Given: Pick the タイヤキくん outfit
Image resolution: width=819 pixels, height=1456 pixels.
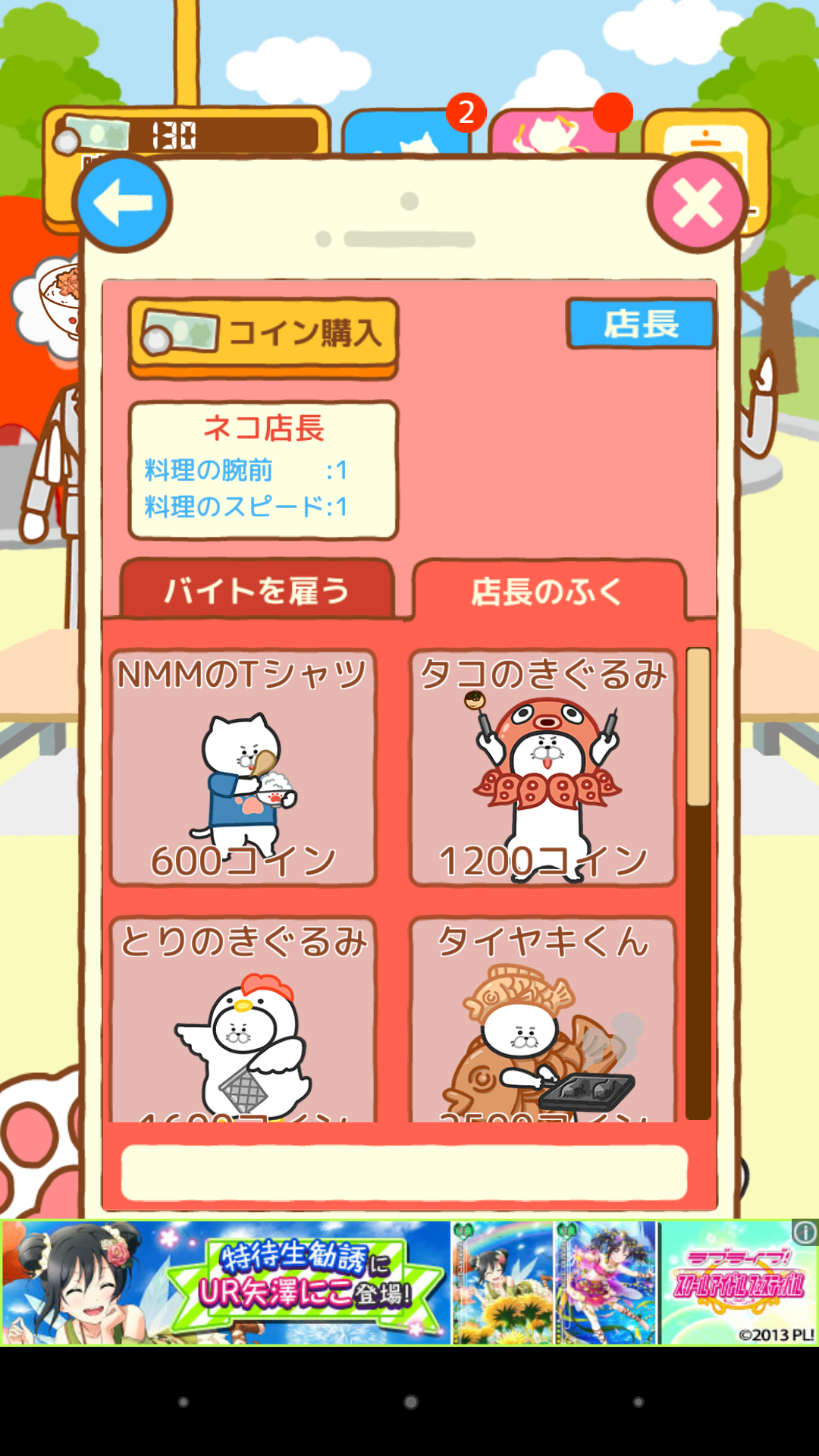Looking at the screenshot, I should 542,1020.
